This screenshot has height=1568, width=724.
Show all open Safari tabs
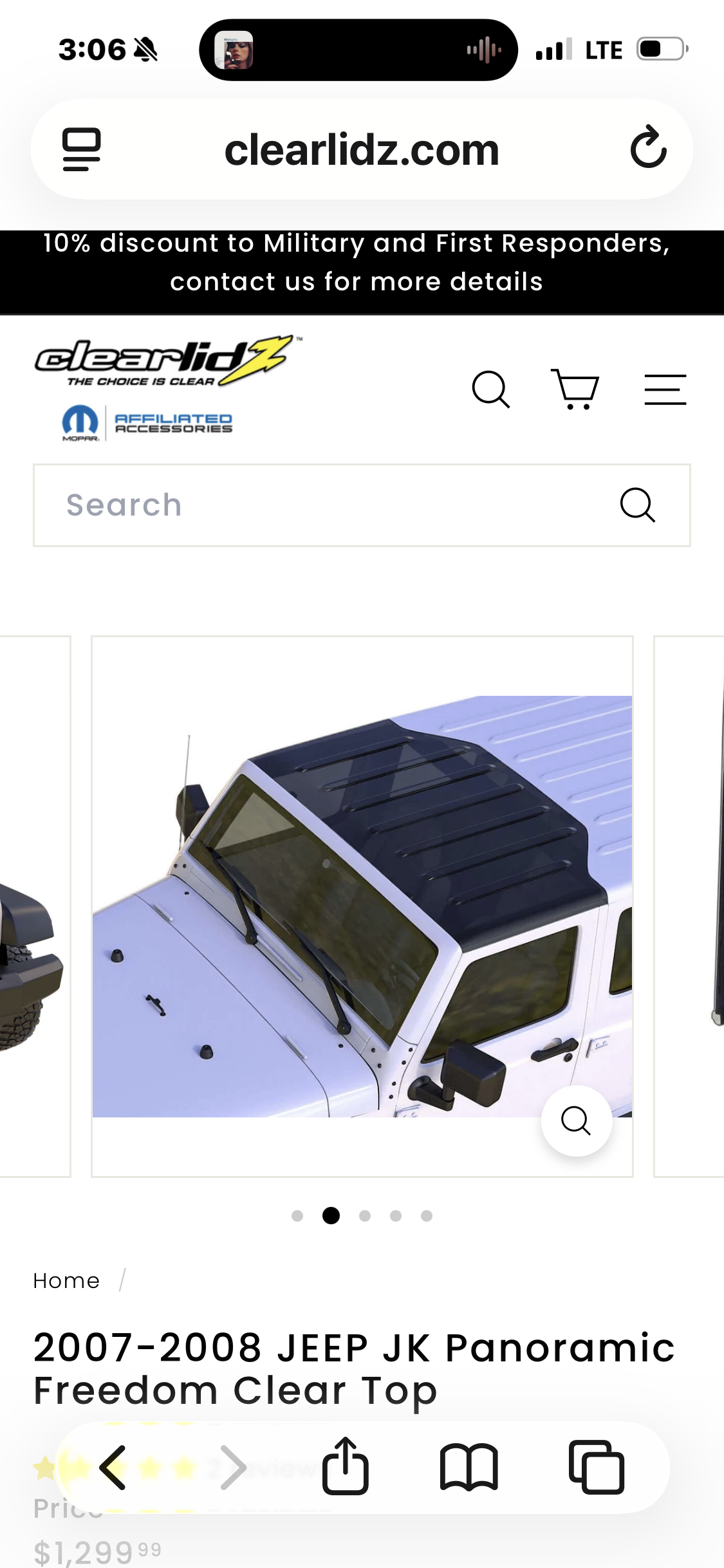click(597, 1468)
